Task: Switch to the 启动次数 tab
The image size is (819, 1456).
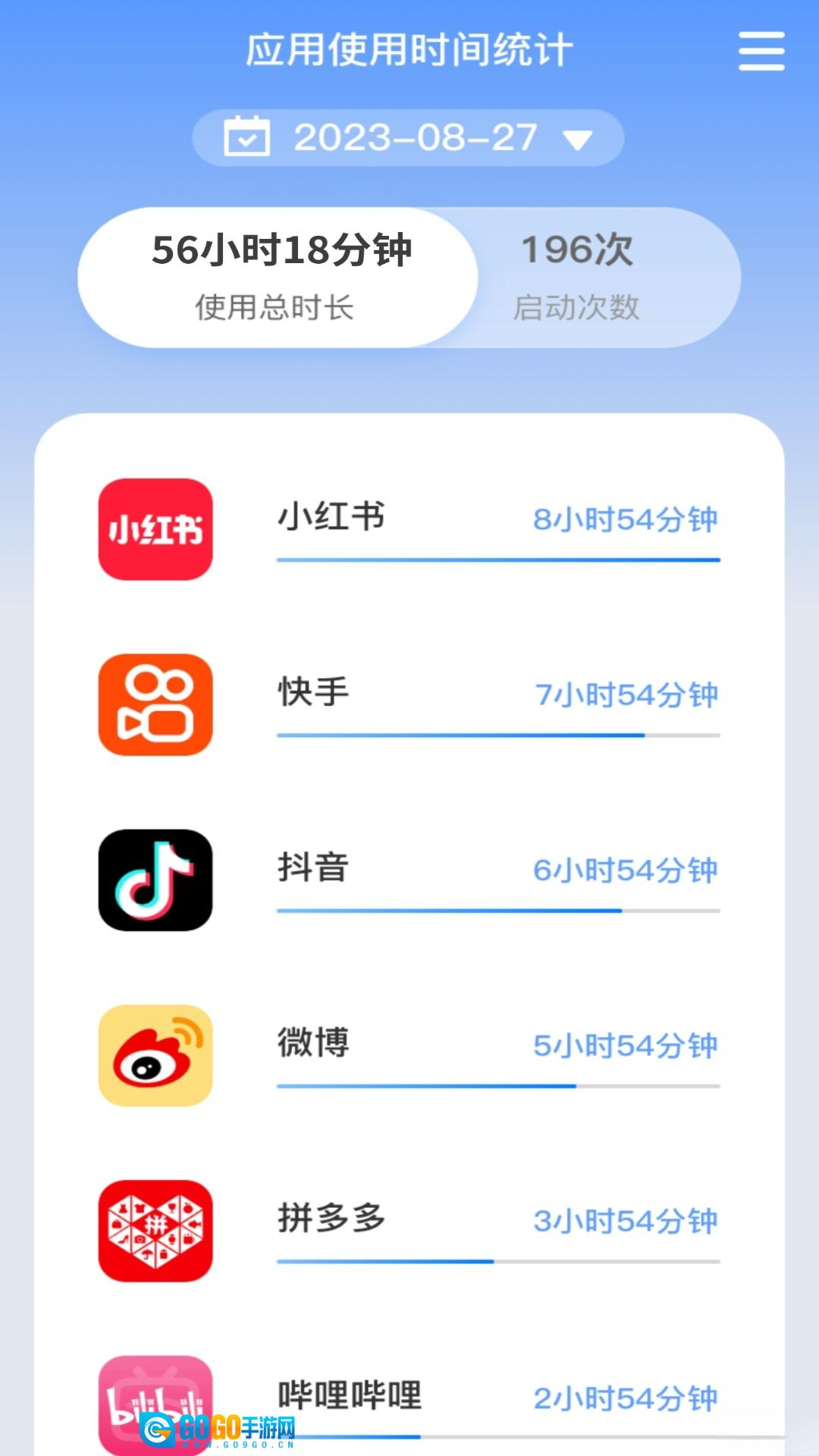Action: (x=578, y=278)
